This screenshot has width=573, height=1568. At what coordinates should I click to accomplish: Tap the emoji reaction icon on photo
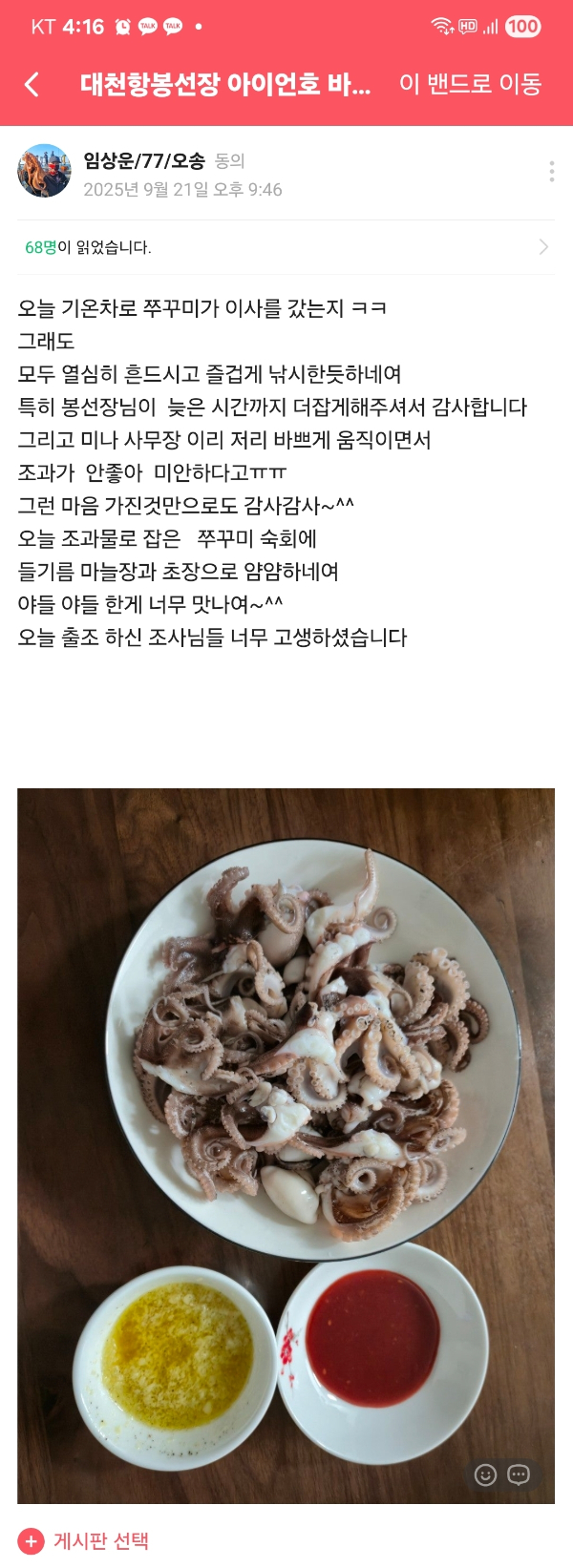pyautogui.click(x=486, y=1474)
